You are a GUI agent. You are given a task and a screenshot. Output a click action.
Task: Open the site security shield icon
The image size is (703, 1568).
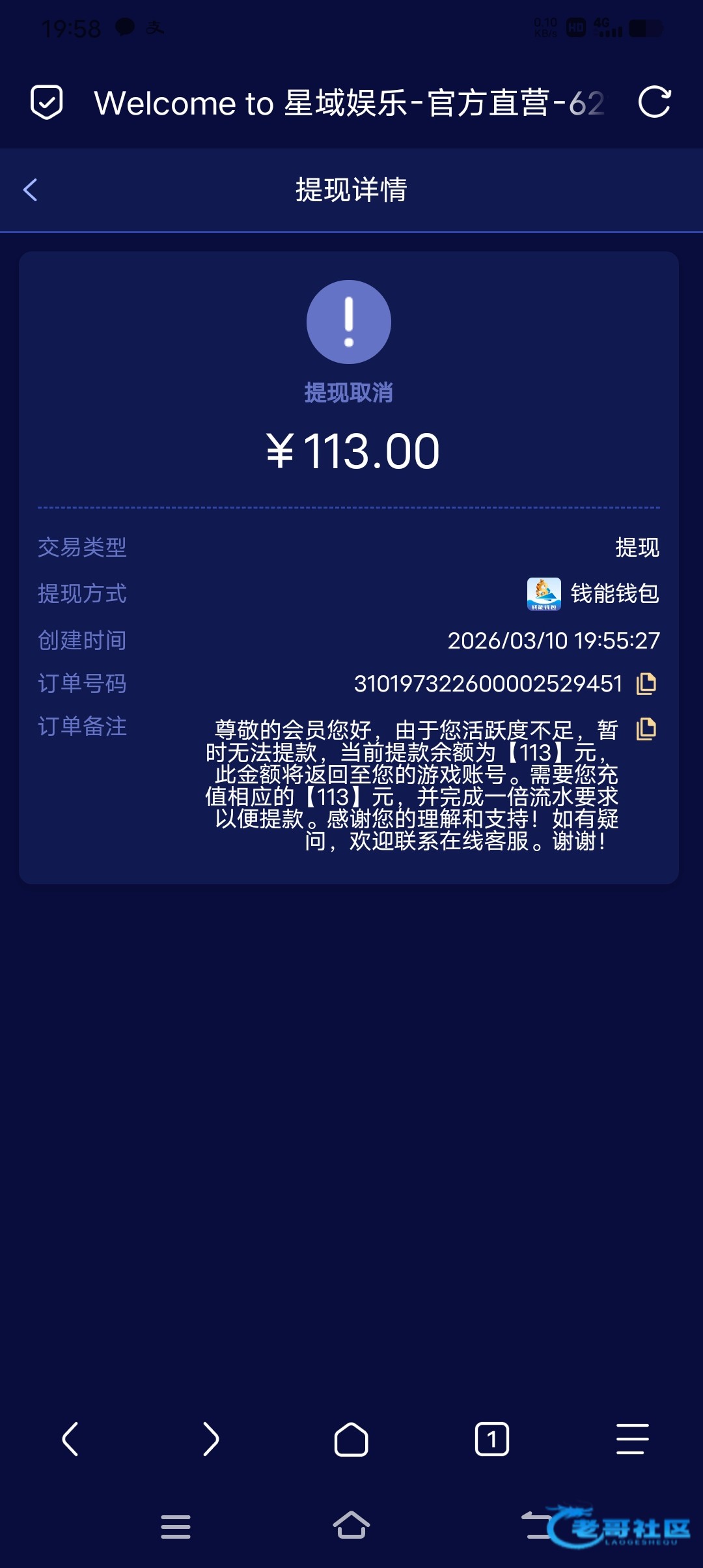click(x=47, y=102)
